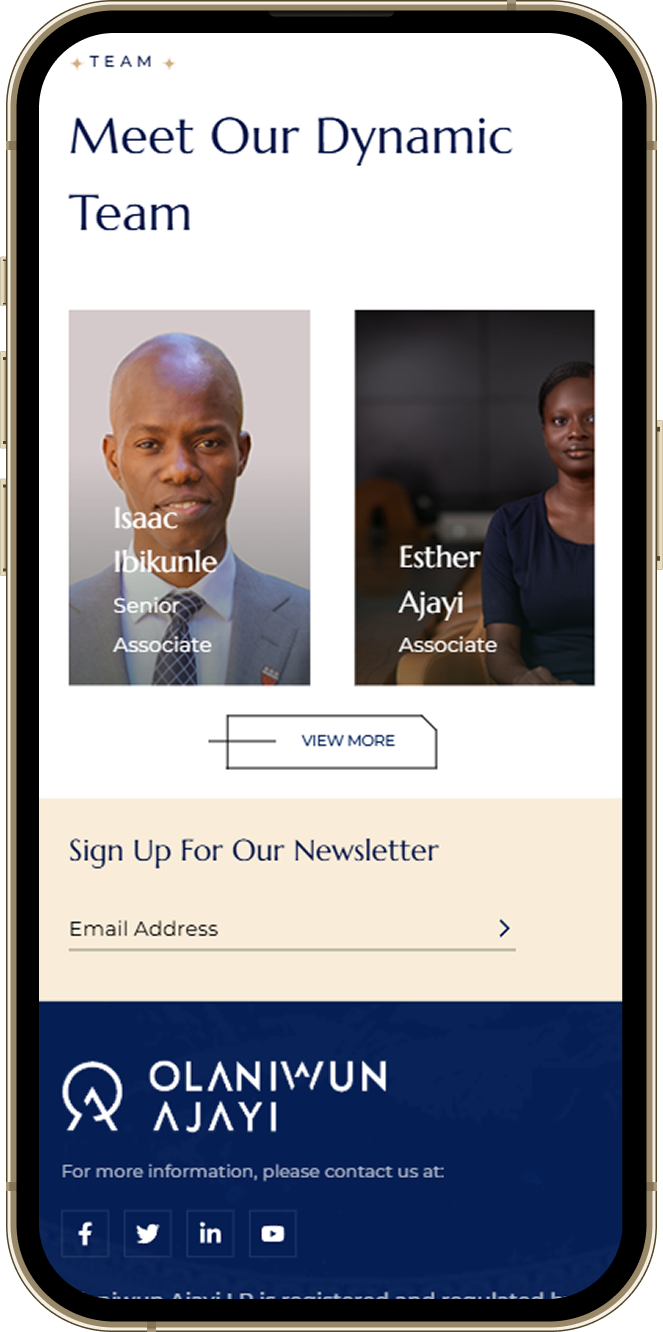
Task: Submit newsletter email with the arrow
Action: pyautogui.click(x=504, y=929)
